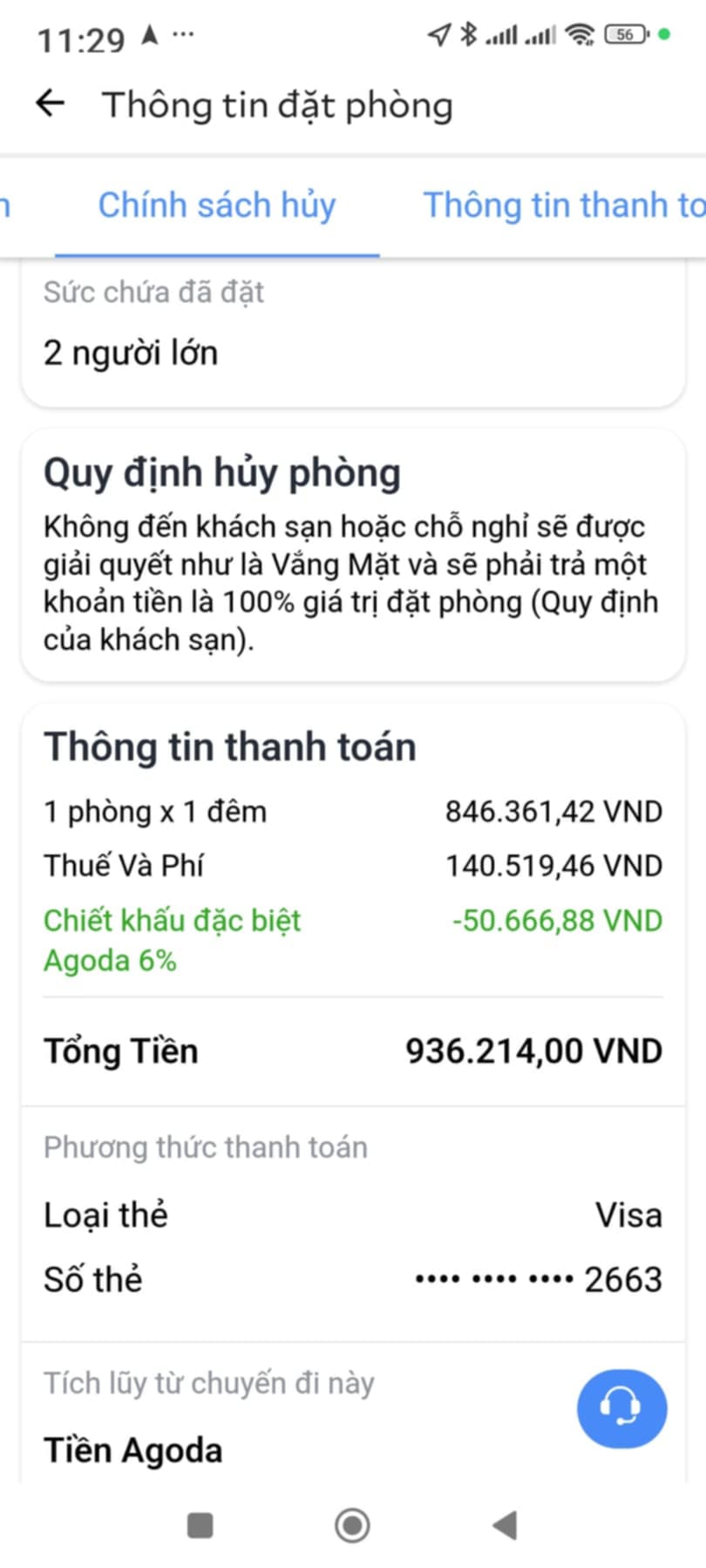Open recent apps from navigation bar

coord(200,1525)
